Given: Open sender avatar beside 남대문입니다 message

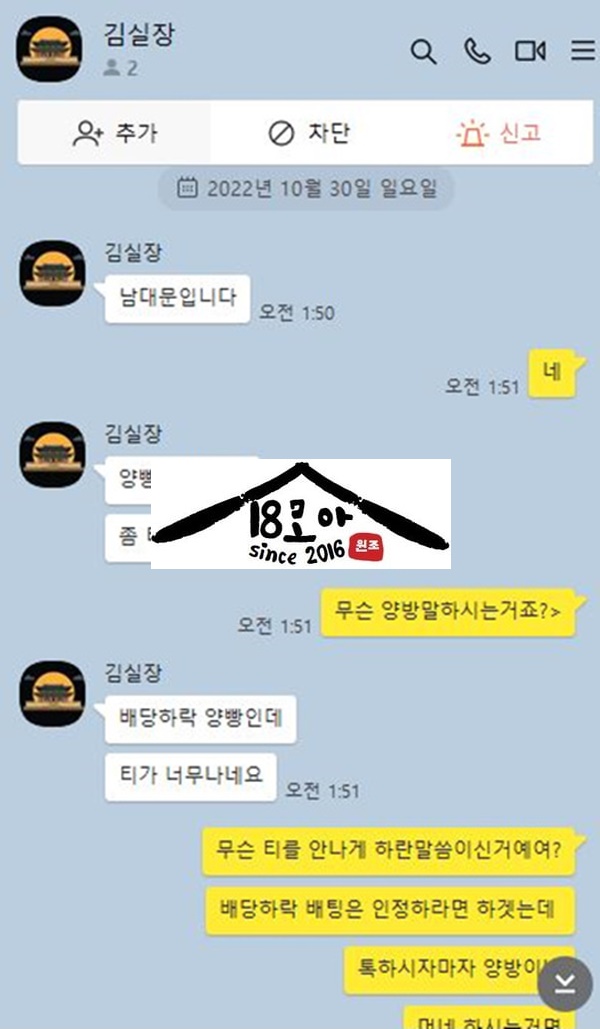Looking at the screenshot, I should click(x=52, y=273).
